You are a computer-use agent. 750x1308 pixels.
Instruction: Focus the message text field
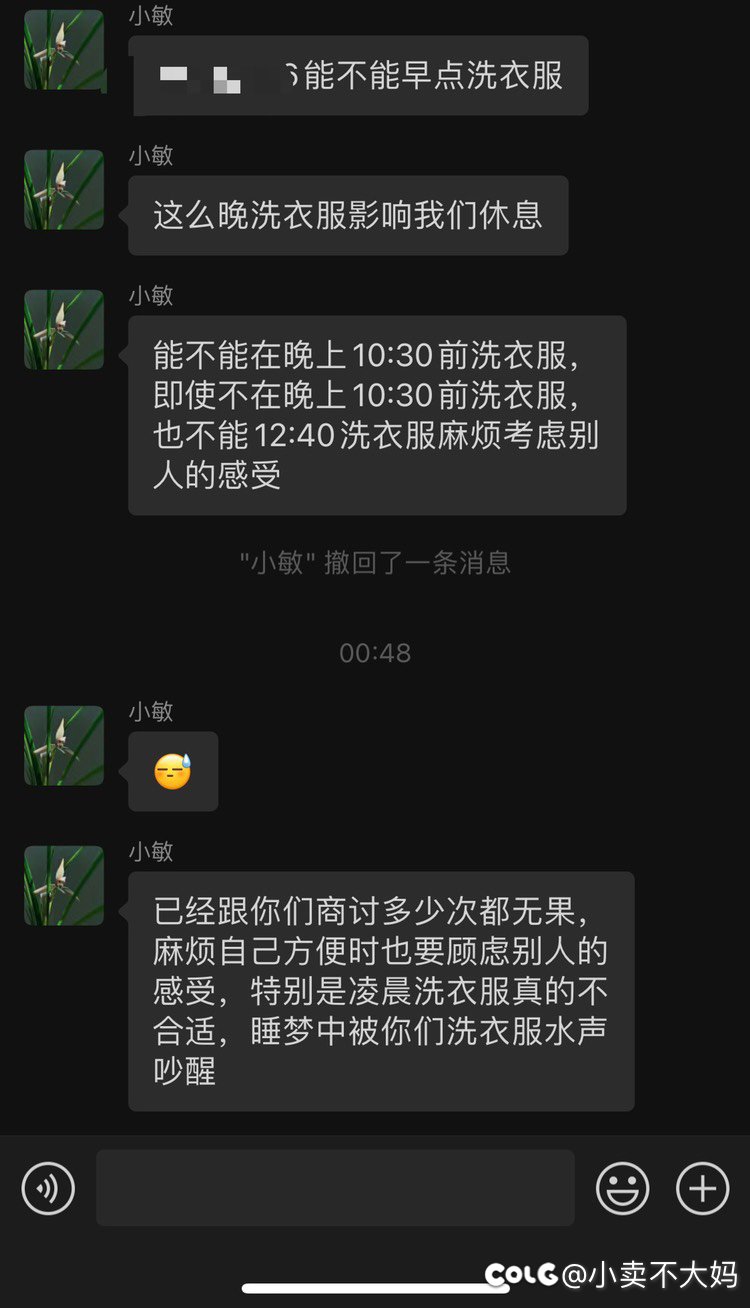click(335, 1188)
